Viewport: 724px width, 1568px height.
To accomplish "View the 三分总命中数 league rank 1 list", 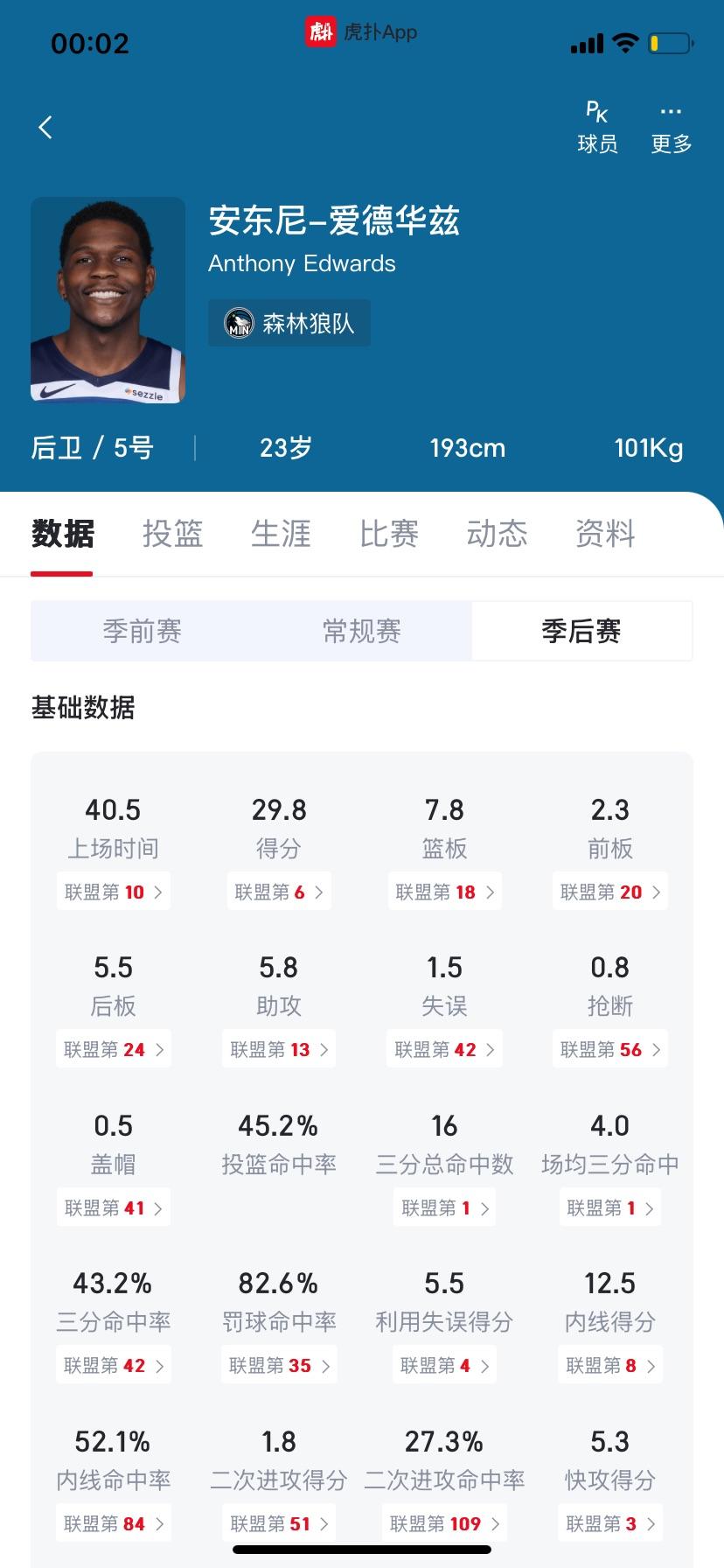I will [x=444, y=1207].
